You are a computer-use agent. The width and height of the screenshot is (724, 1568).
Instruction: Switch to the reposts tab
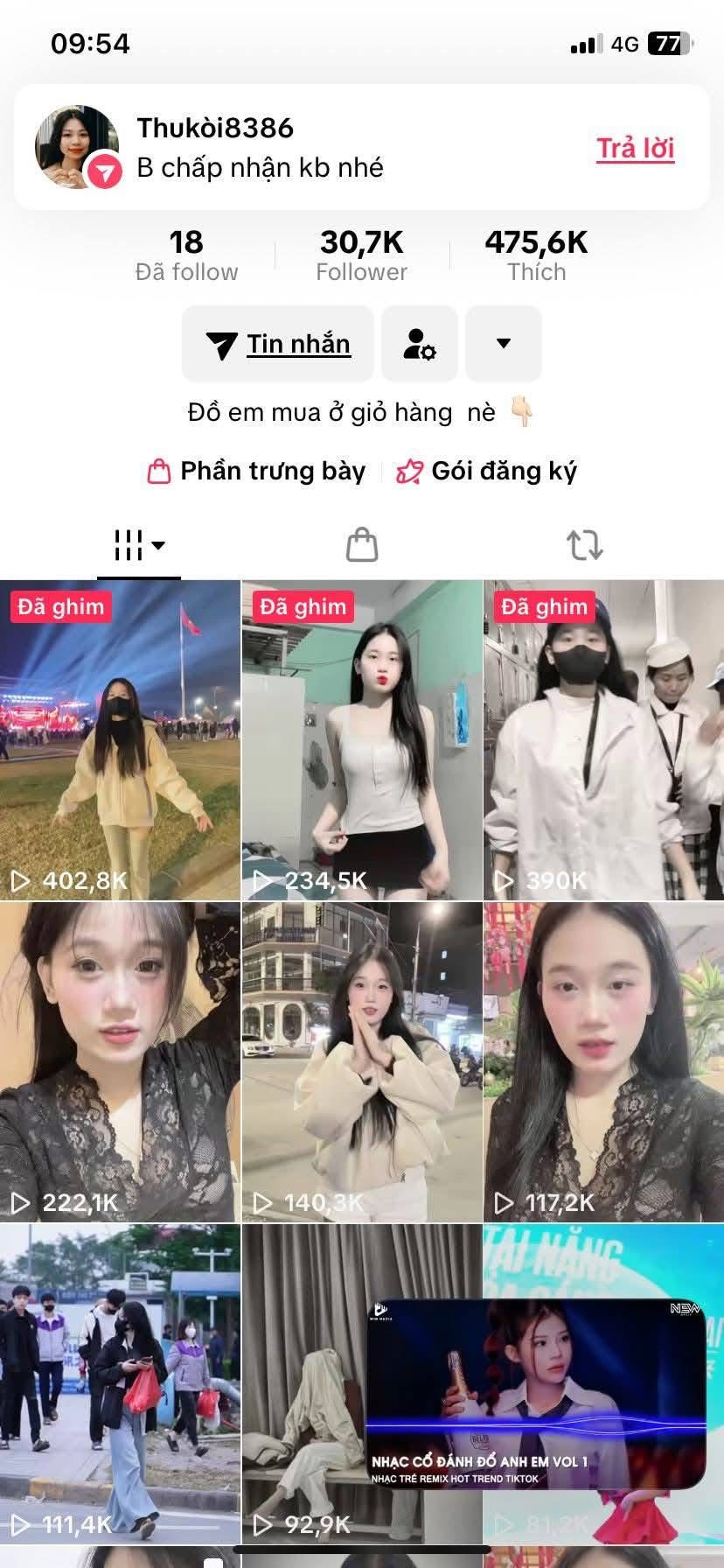pos(584,545)
